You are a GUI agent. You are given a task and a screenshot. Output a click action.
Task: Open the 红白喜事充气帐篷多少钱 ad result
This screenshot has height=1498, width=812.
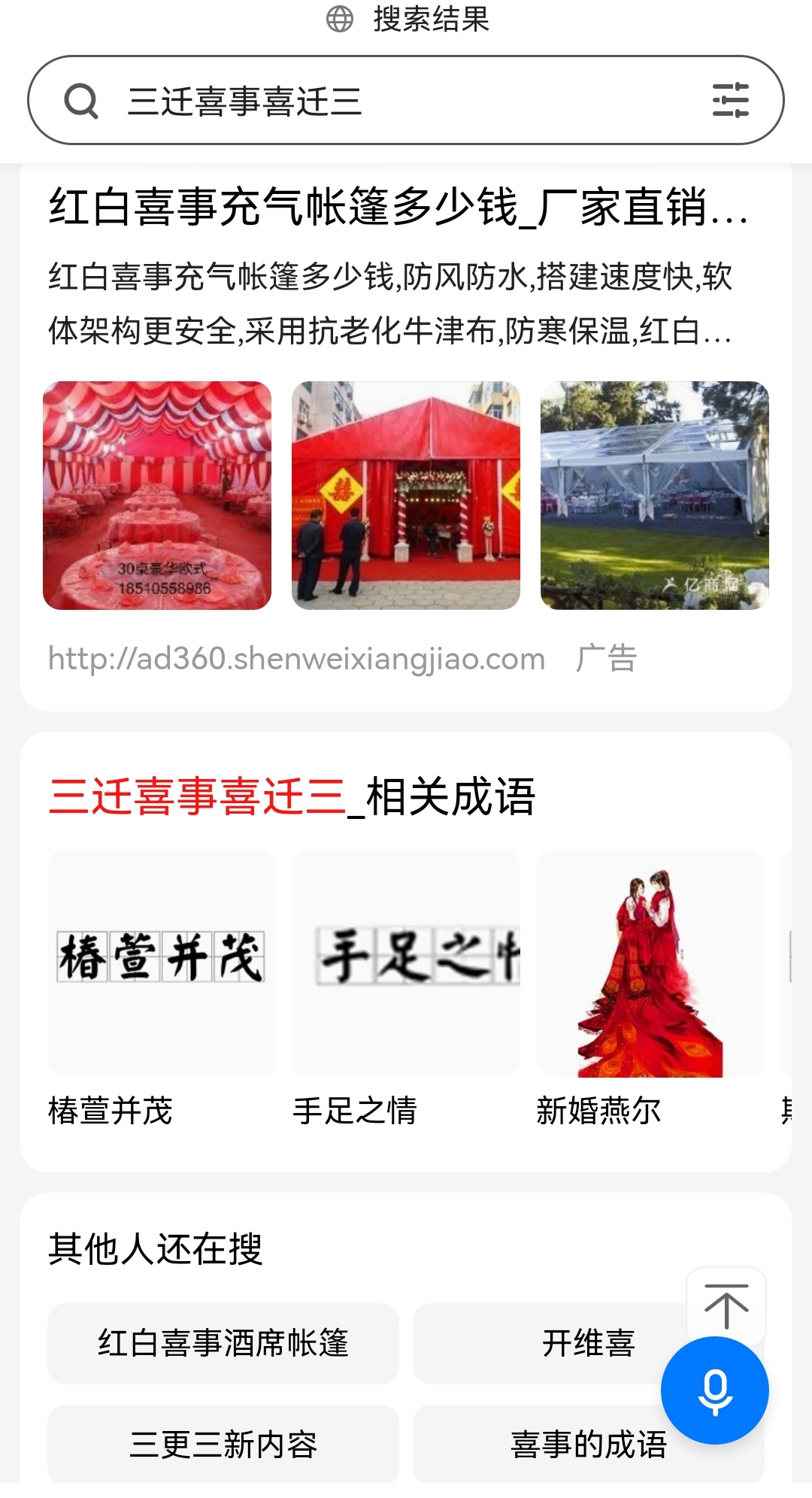click(398, 208)
